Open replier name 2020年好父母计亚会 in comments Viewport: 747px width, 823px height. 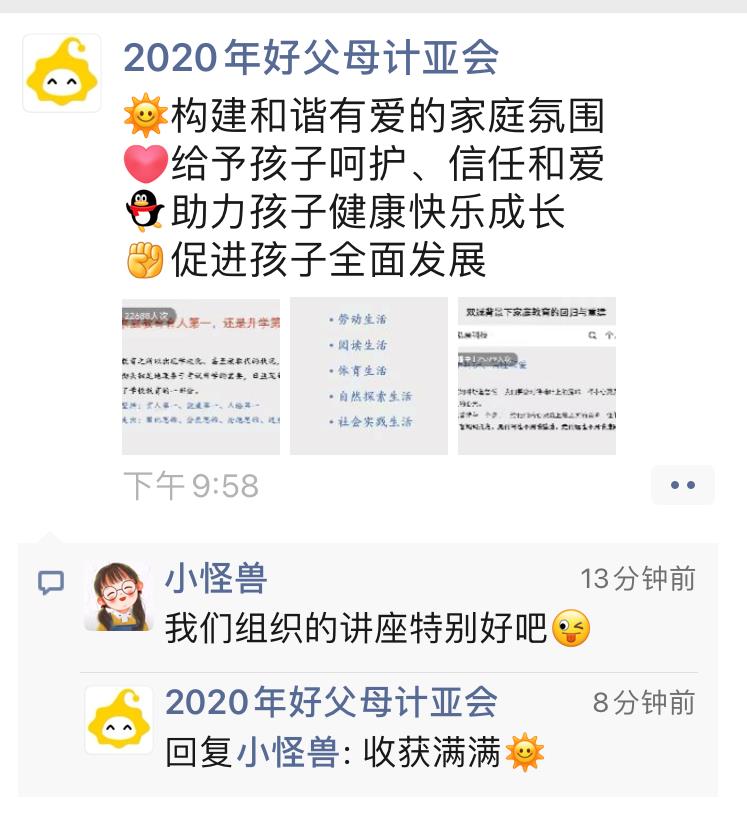point(331,702)
